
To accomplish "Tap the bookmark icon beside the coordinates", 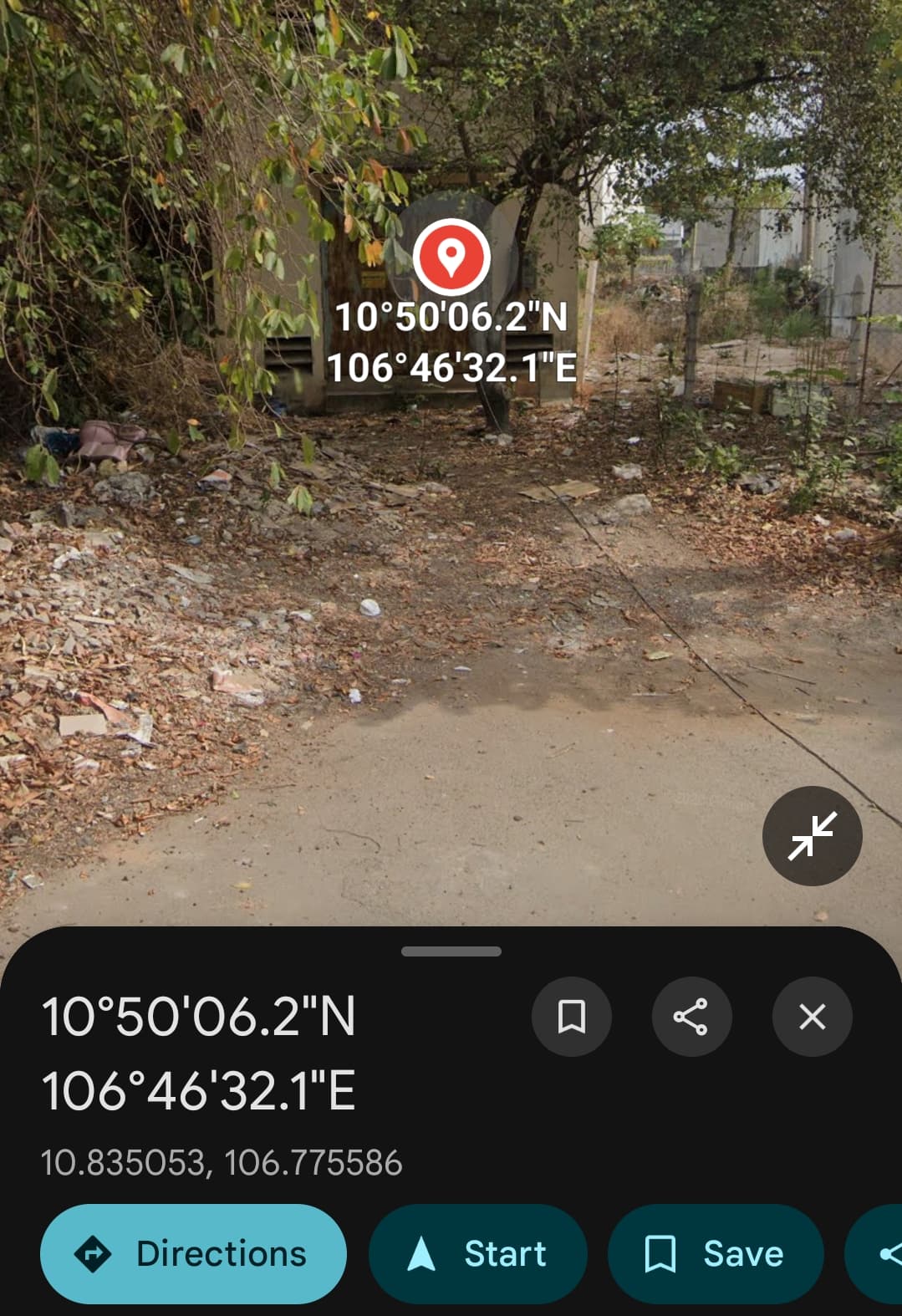I will pyautogui.click(x=572, y=1017).
